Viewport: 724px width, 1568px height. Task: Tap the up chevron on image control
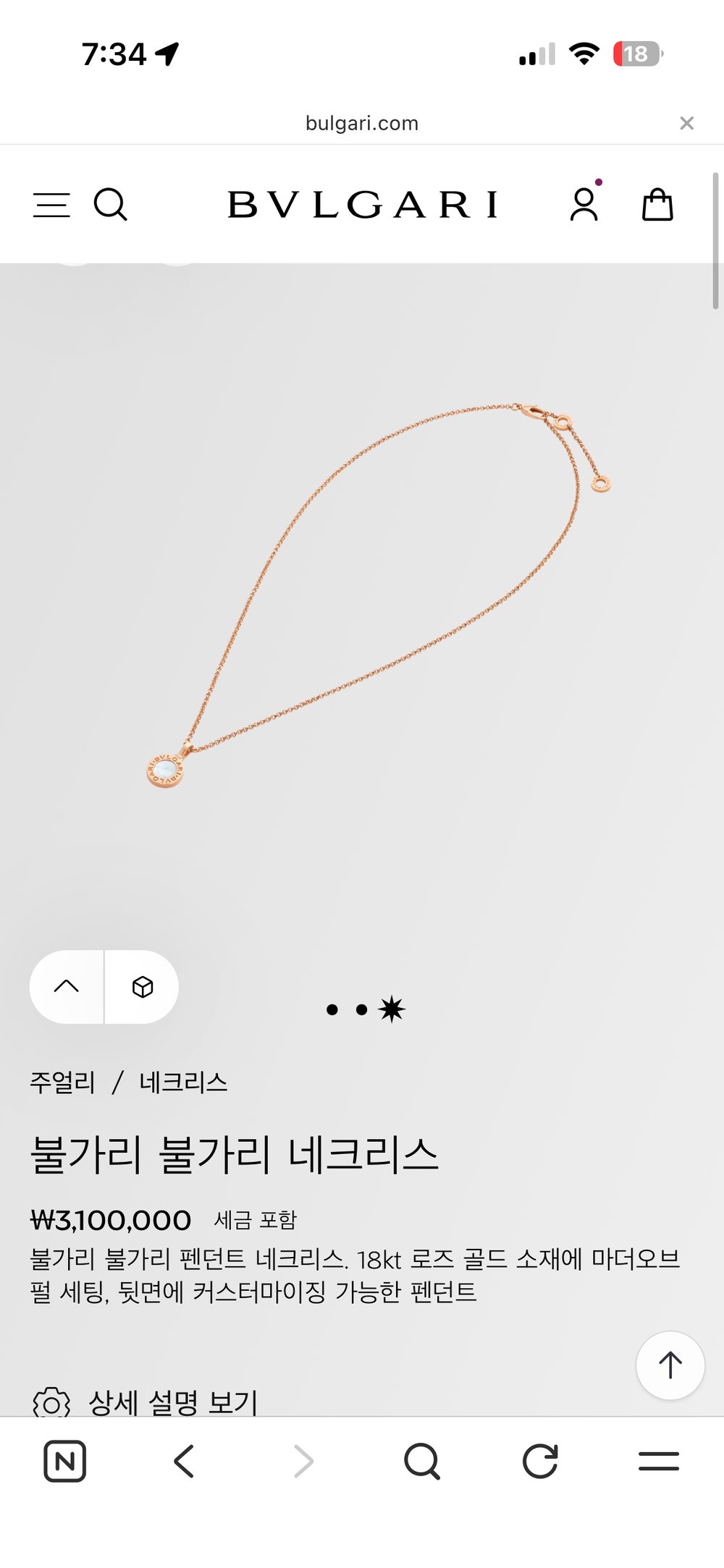point(67,986)
